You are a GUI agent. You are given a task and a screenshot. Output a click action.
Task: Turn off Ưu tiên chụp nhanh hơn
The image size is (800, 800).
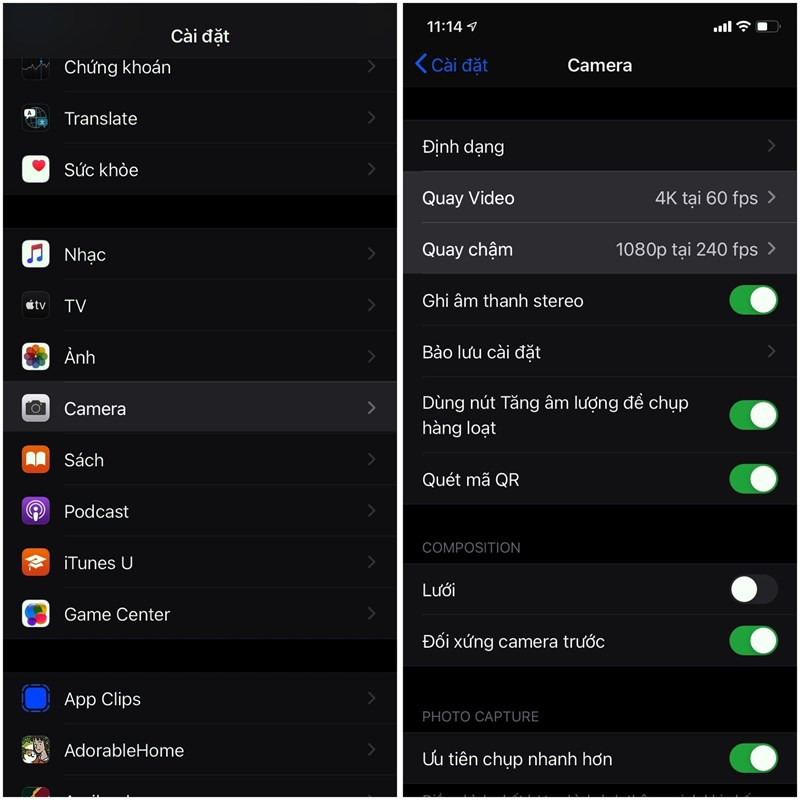753,758
